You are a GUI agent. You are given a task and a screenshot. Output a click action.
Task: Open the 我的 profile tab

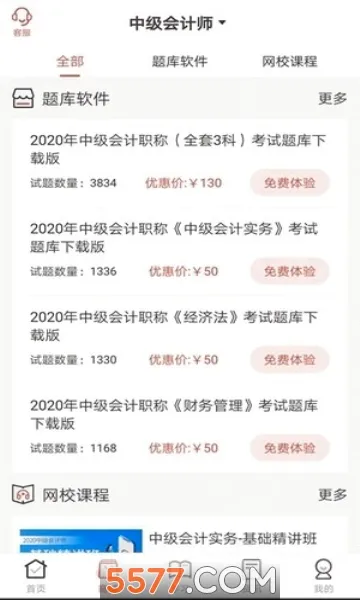click(324, 575)
